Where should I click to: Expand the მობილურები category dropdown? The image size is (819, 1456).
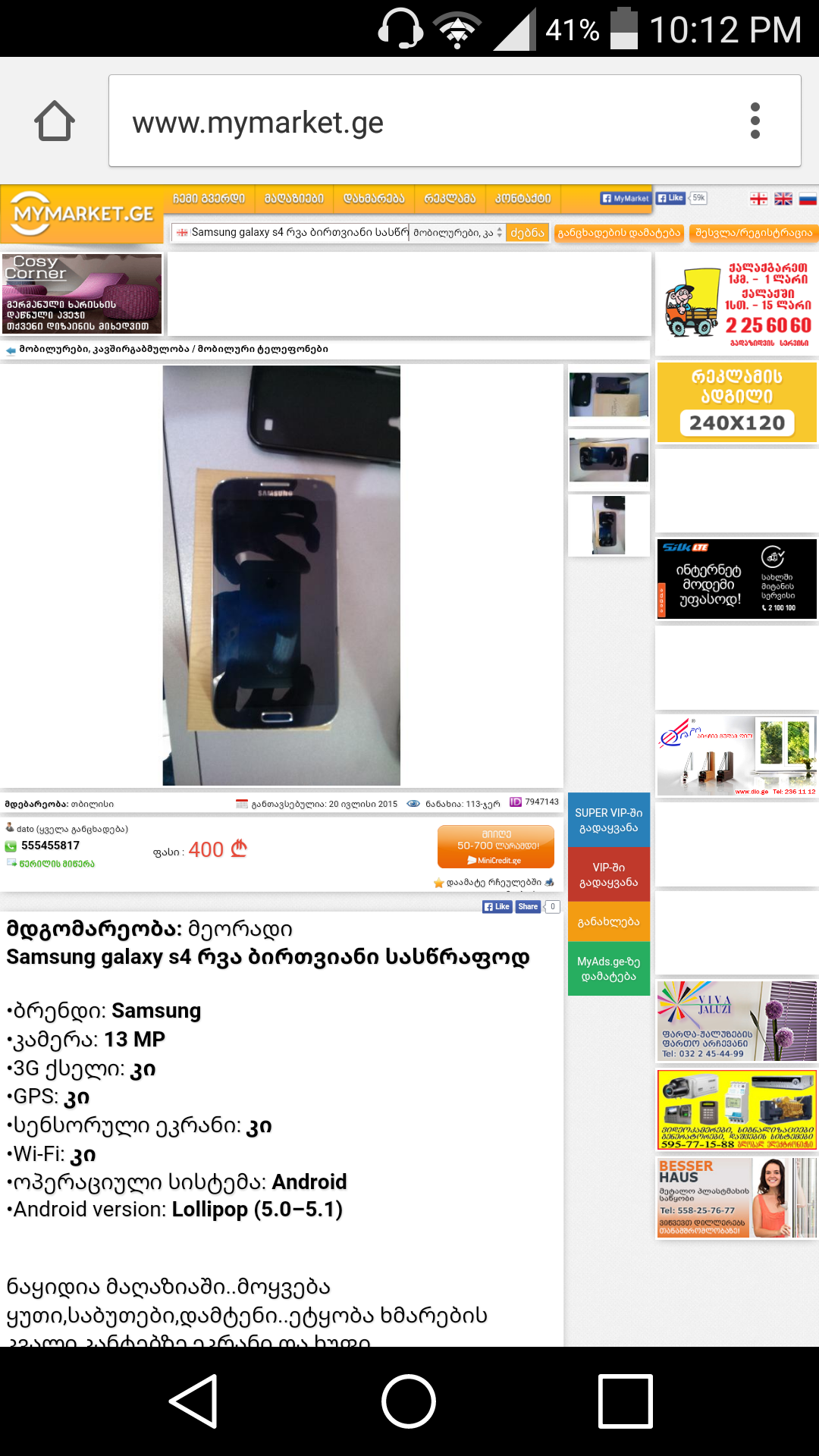point(457,232)
